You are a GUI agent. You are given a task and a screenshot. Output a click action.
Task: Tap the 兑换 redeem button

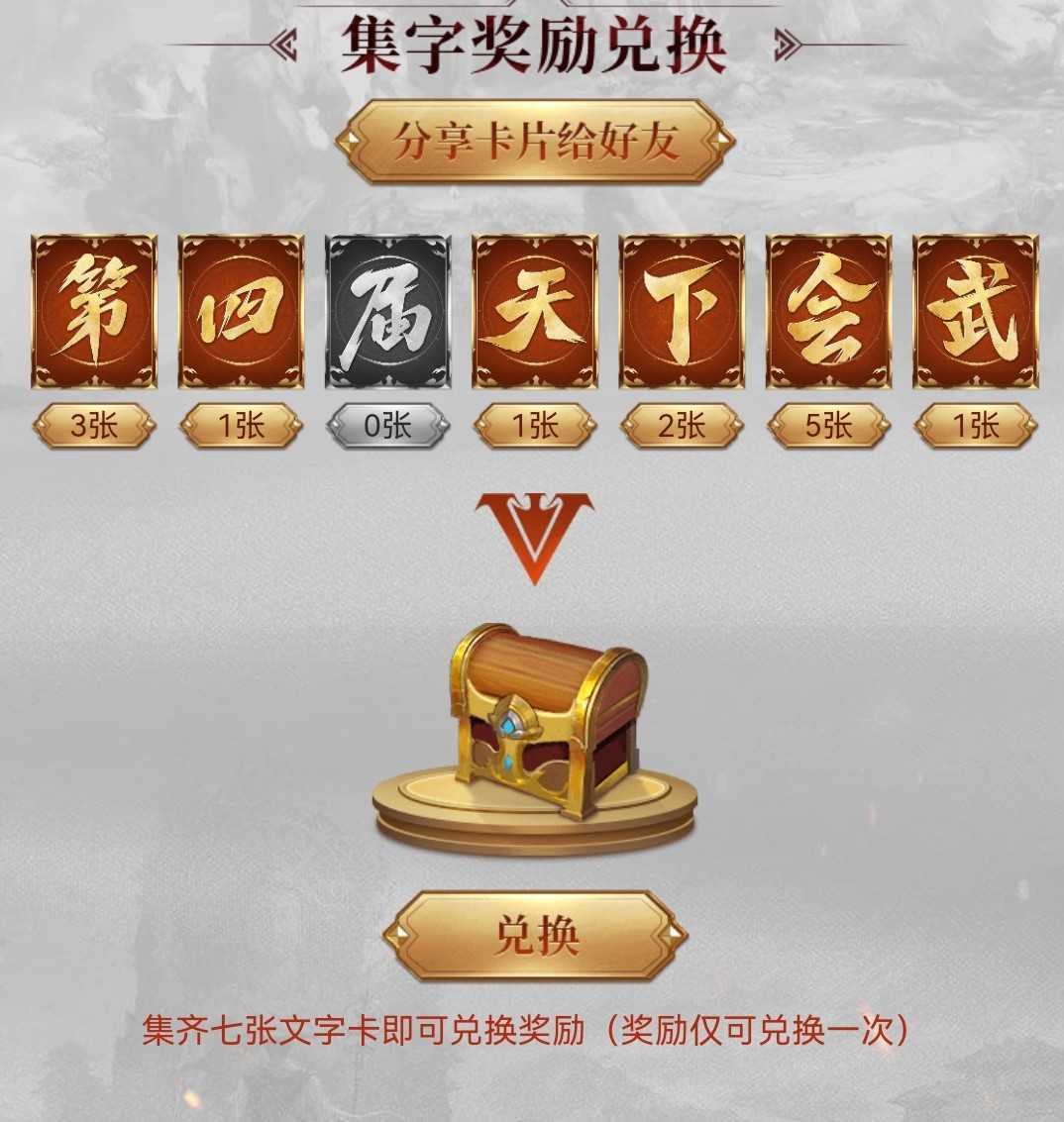(x=535, y=936)
